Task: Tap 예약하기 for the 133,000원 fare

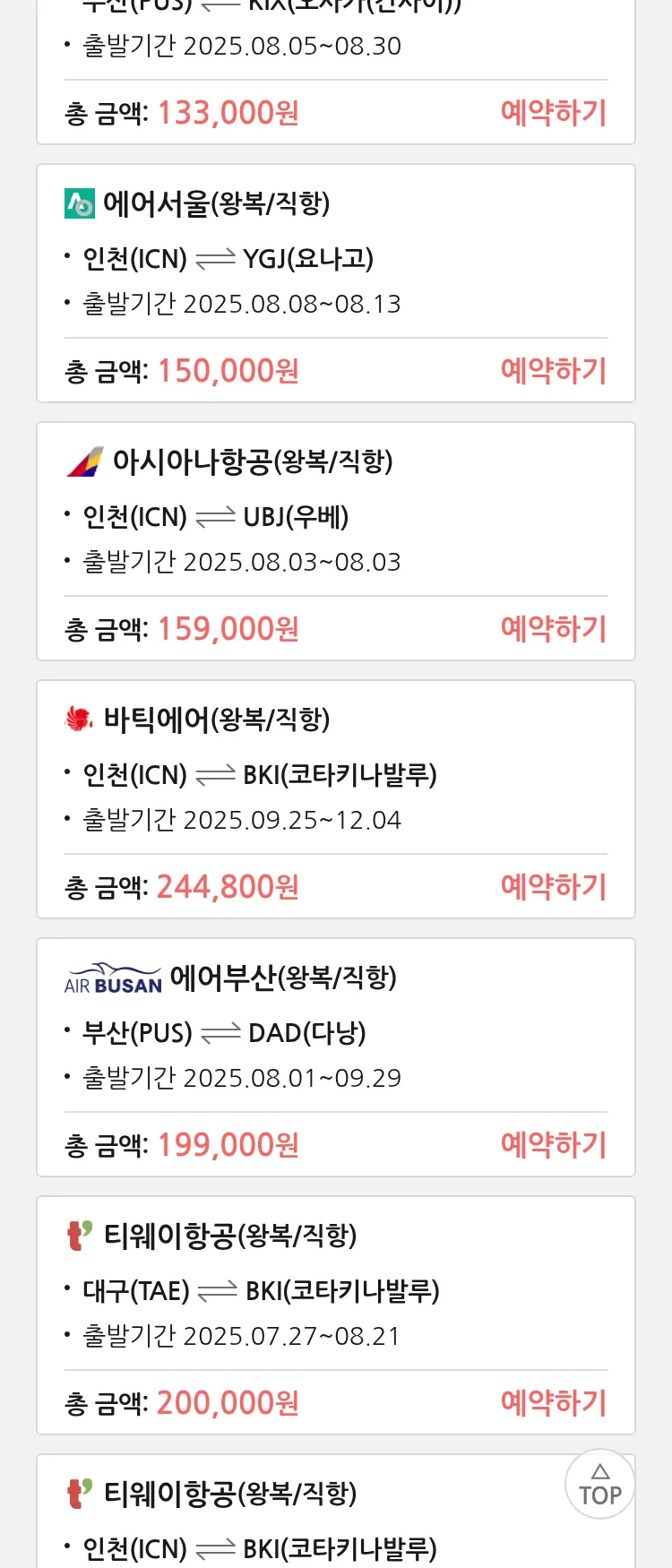Action: 553,113
